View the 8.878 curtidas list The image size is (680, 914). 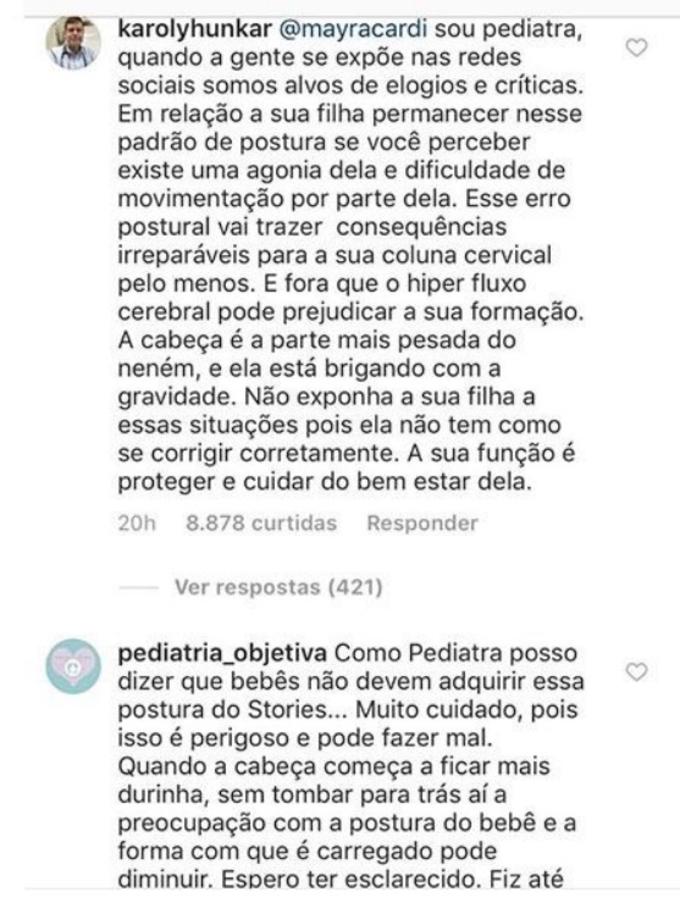(261, 523)
